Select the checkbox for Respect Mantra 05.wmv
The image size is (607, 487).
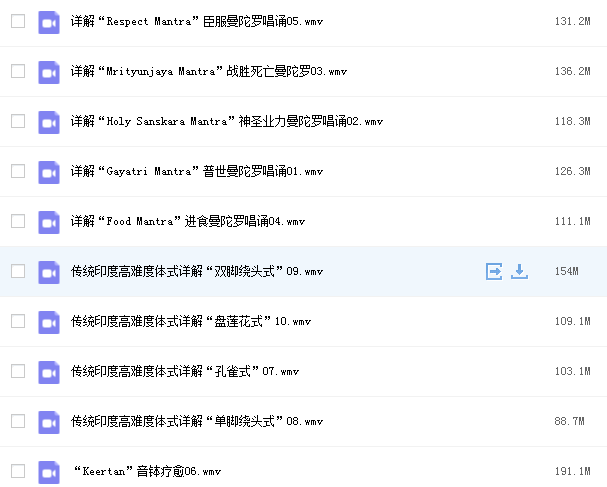pos(18,21)
